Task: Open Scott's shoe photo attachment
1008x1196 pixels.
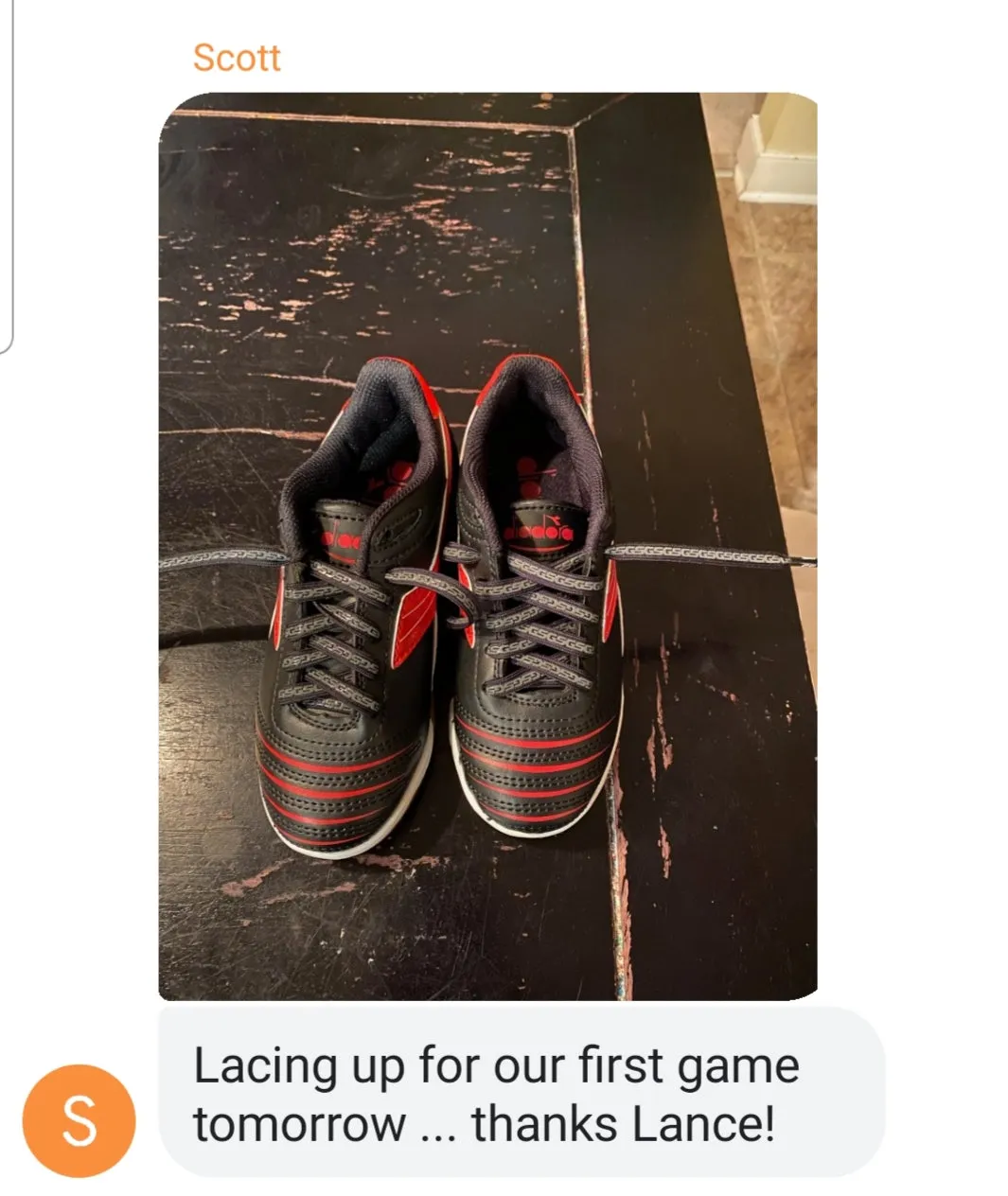Action: pos(487,546)
